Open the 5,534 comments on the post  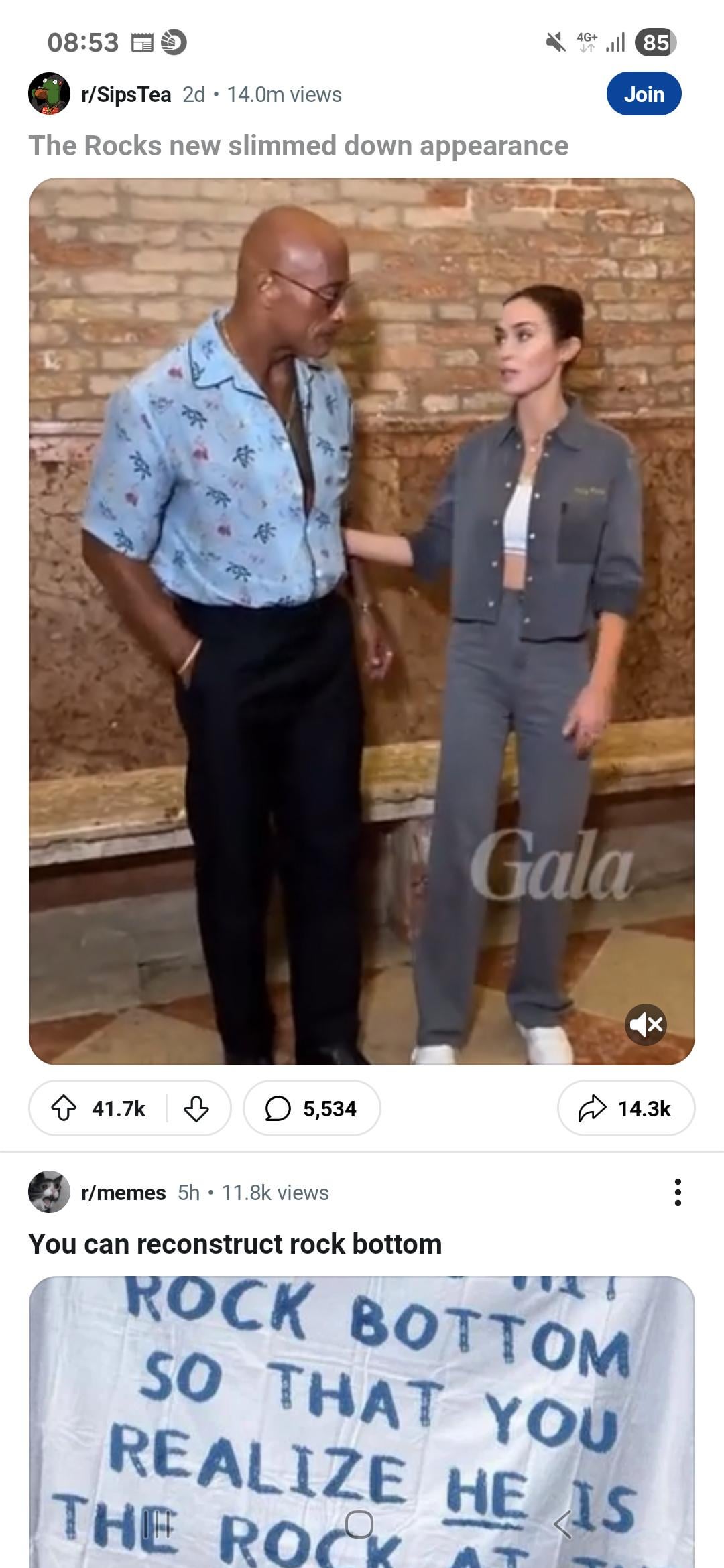[x=312, y=1108]
